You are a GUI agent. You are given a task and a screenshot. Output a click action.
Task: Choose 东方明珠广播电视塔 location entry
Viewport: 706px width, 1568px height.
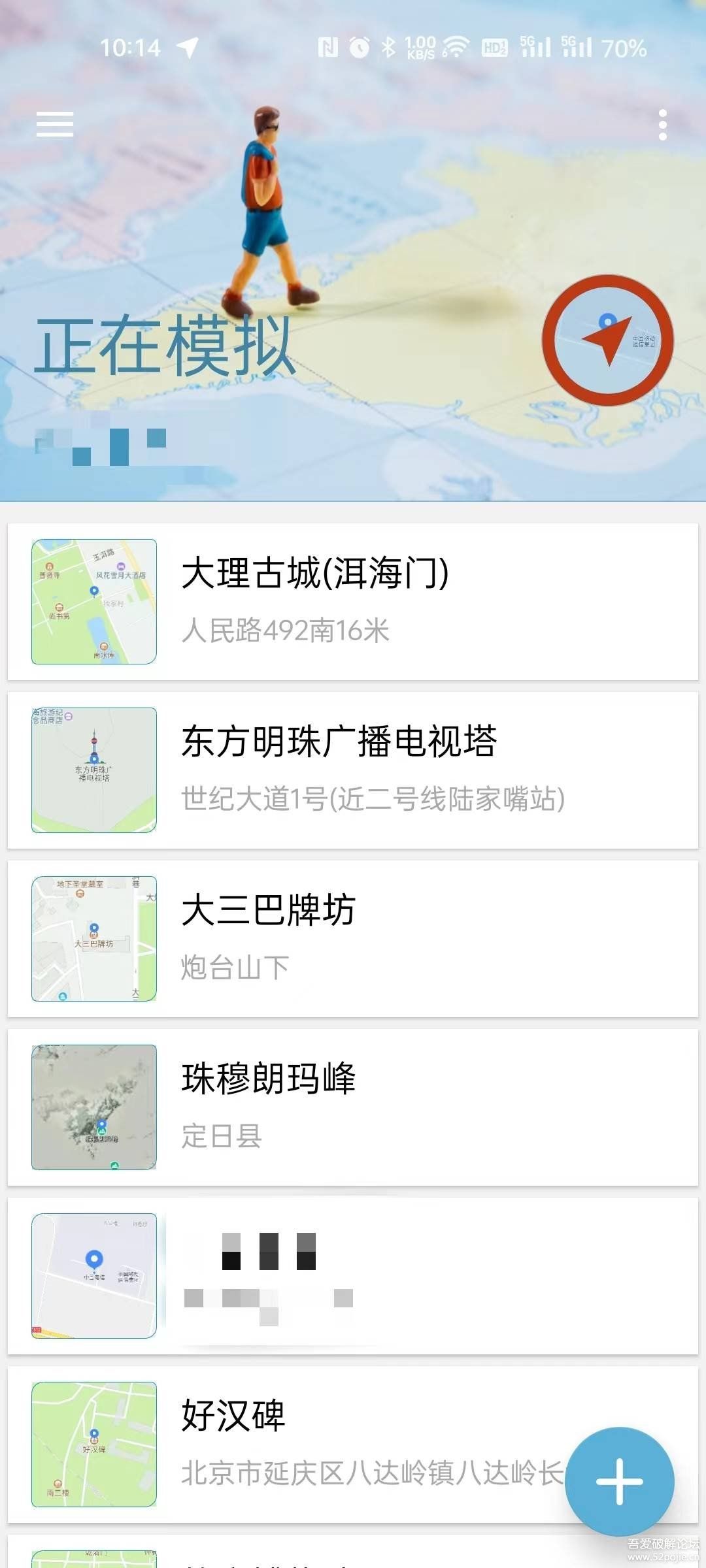pyautogui.click(x=353, y=770)
